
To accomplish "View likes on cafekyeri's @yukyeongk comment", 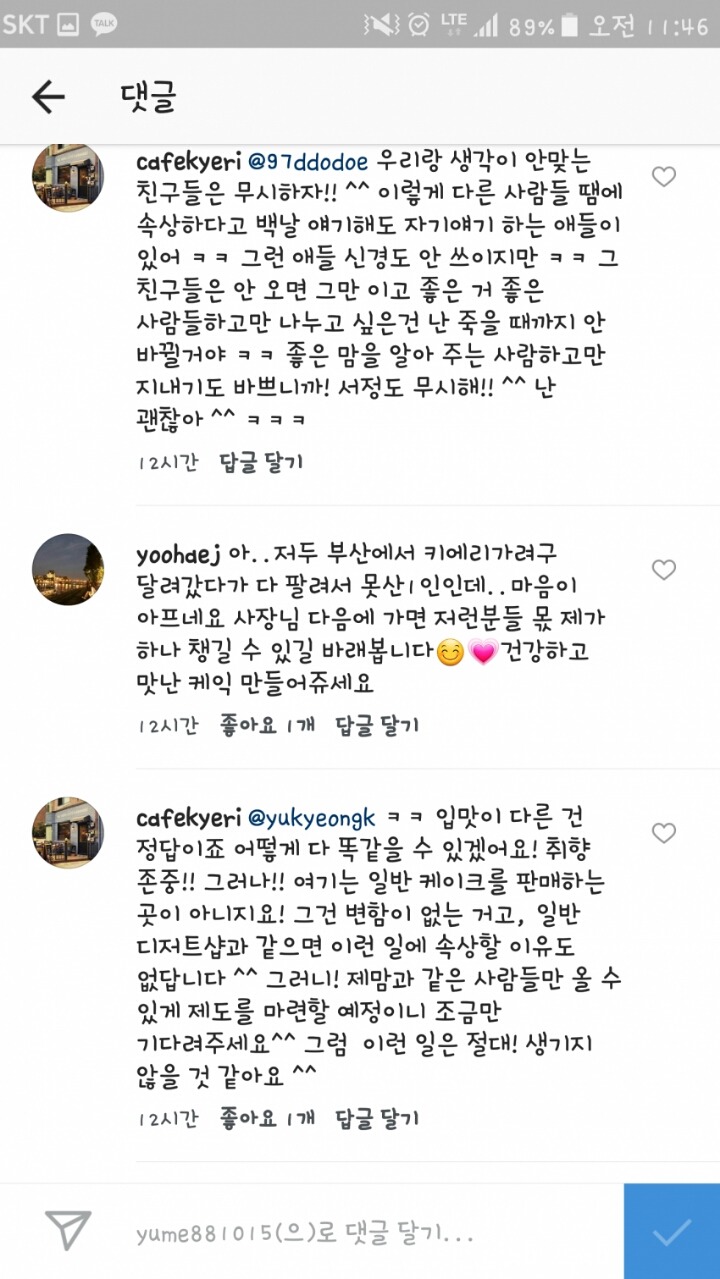I will tap(267, 1117).
